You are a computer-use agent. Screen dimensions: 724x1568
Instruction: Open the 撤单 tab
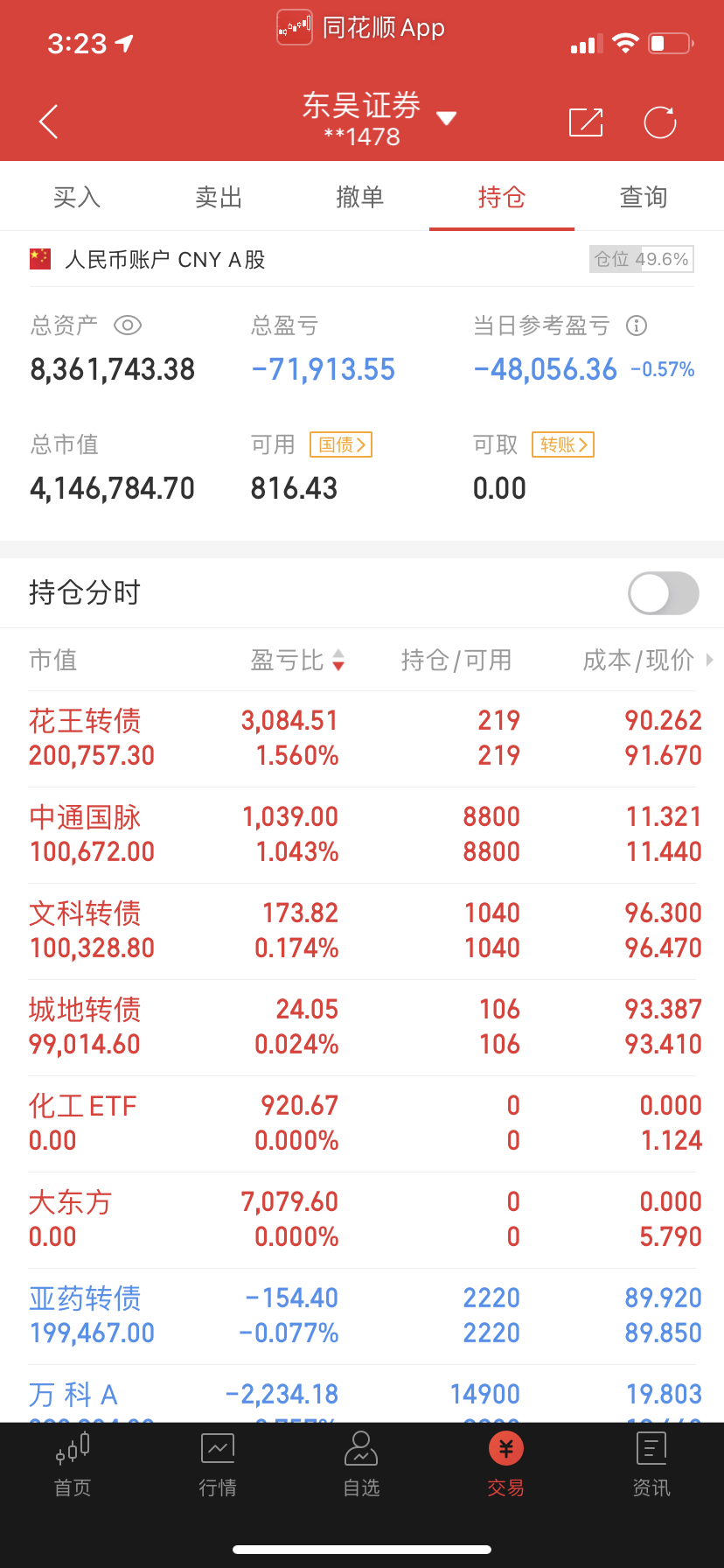(x=360, y=198)
